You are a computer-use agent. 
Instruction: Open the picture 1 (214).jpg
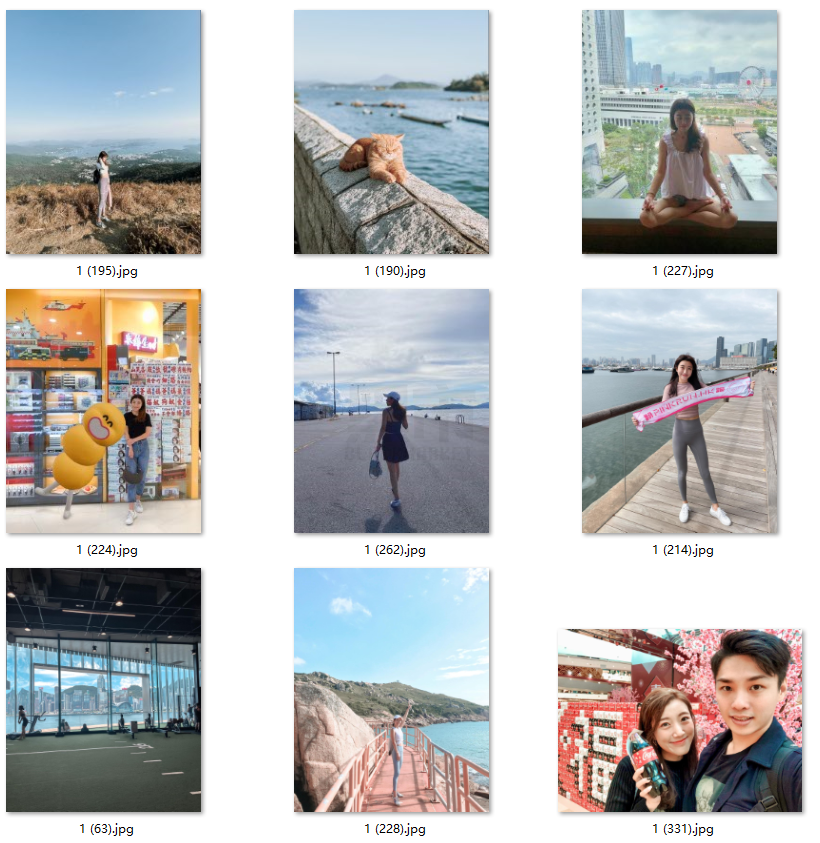click(679, 411)
